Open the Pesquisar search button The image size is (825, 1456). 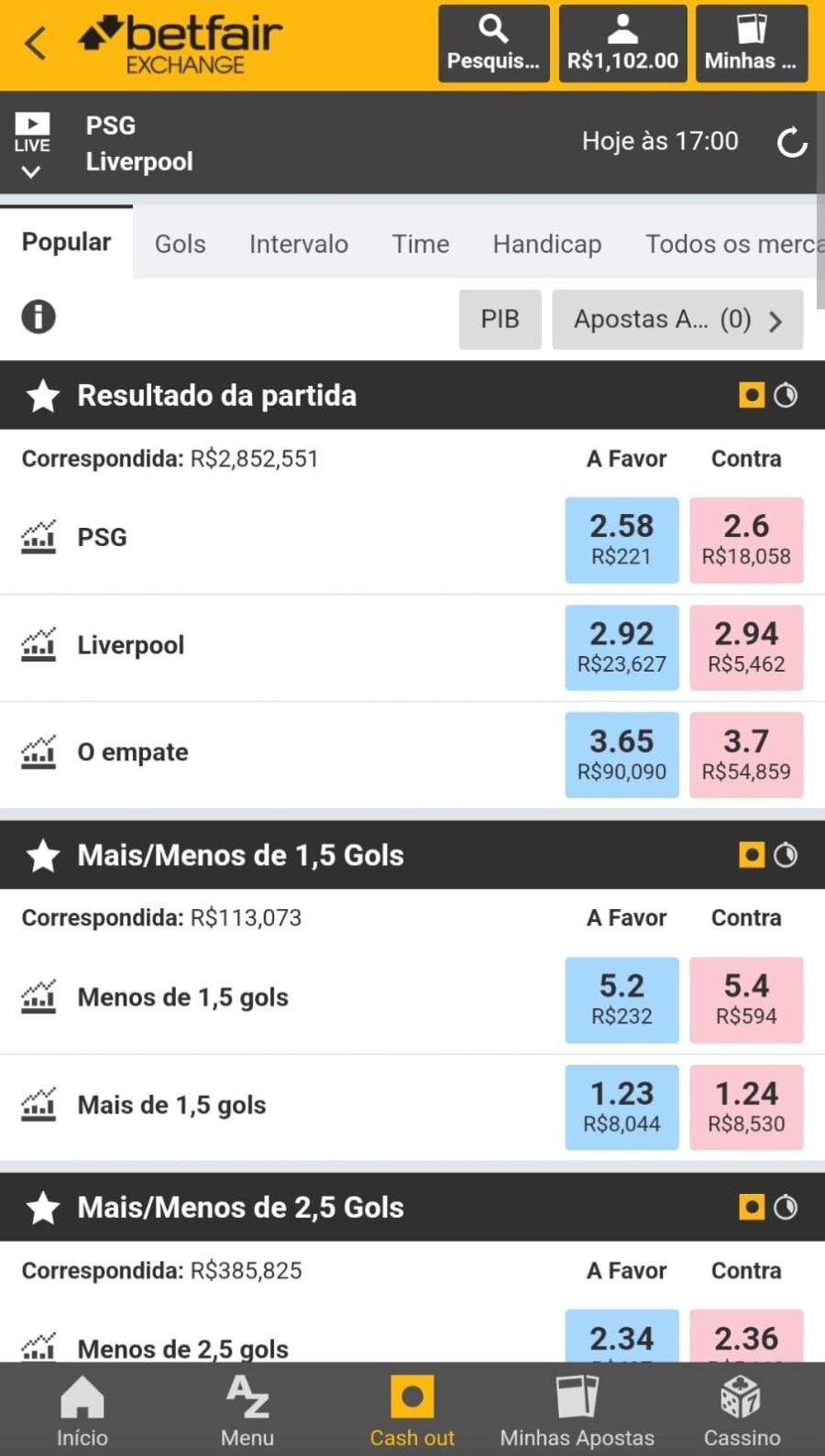pyautogui.click(x=493, y=43)
